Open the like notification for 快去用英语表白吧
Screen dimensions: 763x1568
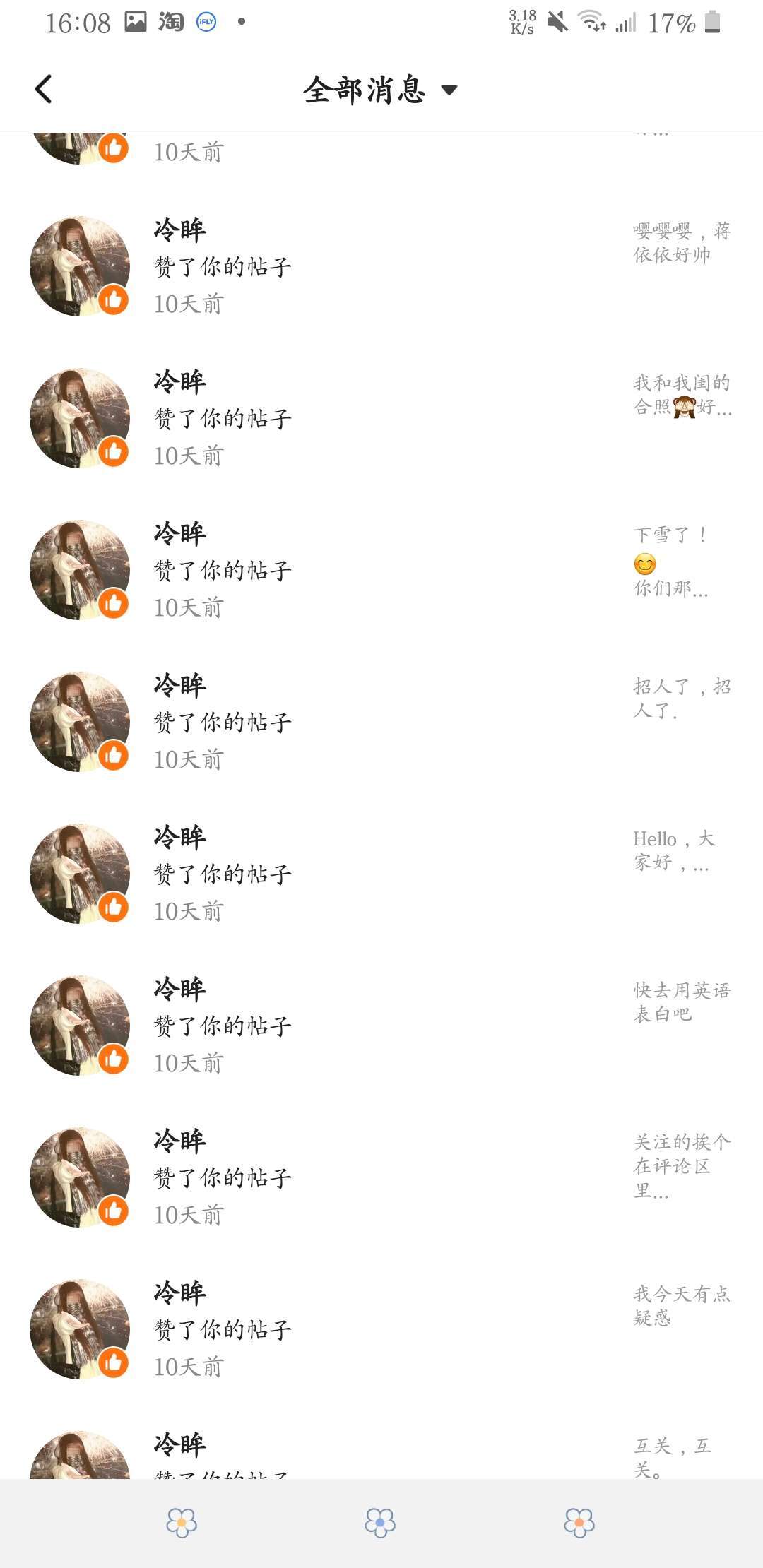click(x=381, y=1026)
